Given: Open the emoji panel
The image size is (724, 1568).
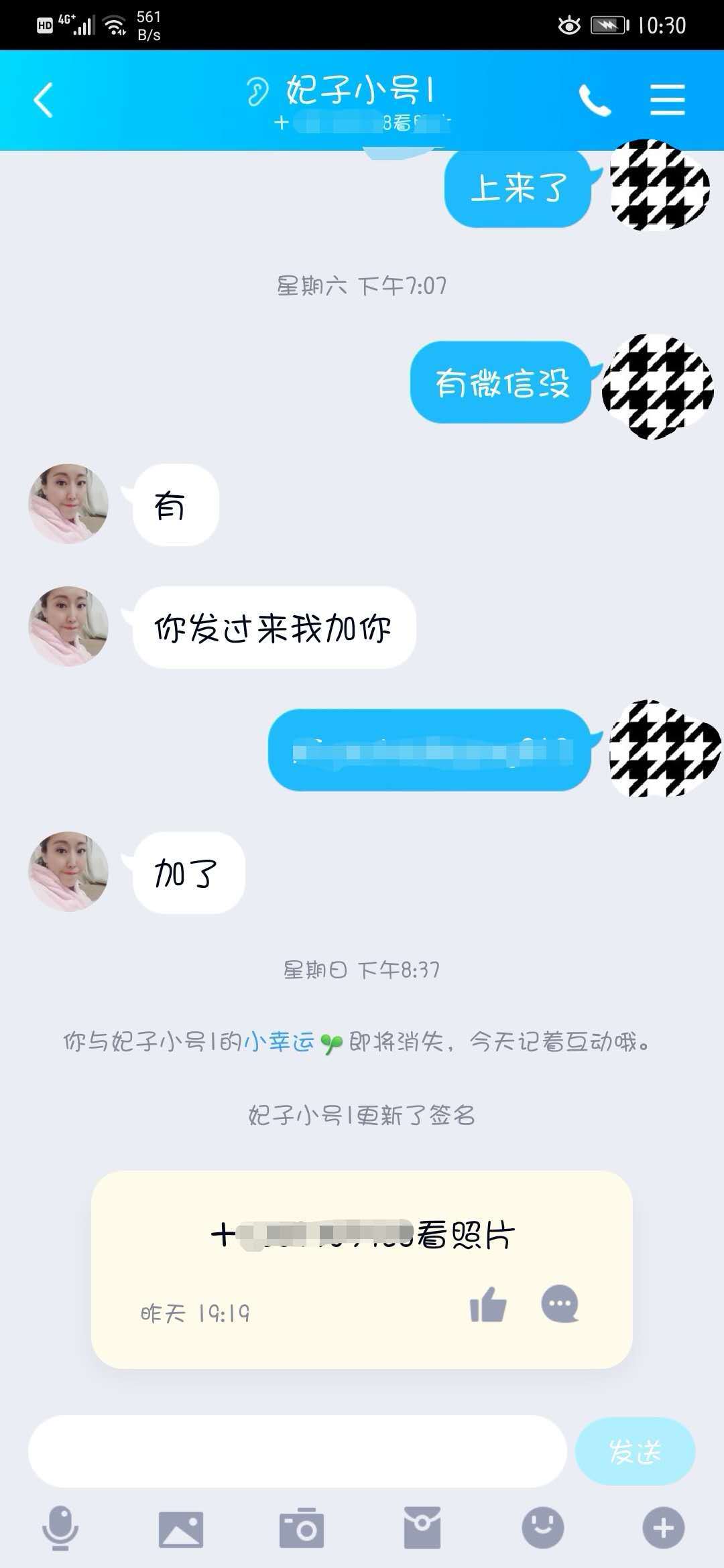Looking at the screenshot, I should click(x=543, y=1528).
